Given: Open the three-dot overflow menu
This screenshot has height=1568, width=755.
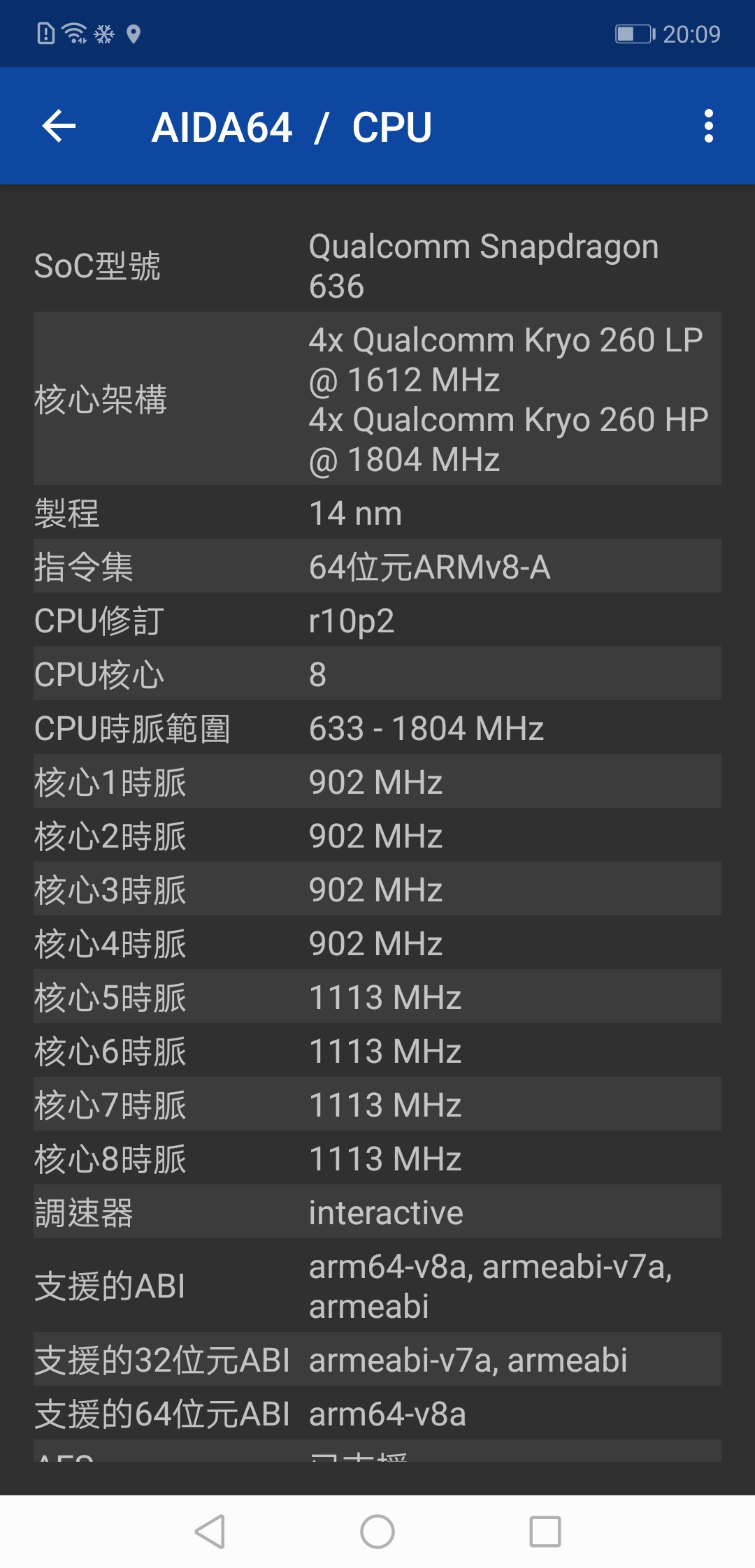Looking at the screenshot, I should click(x=709, y=126).
